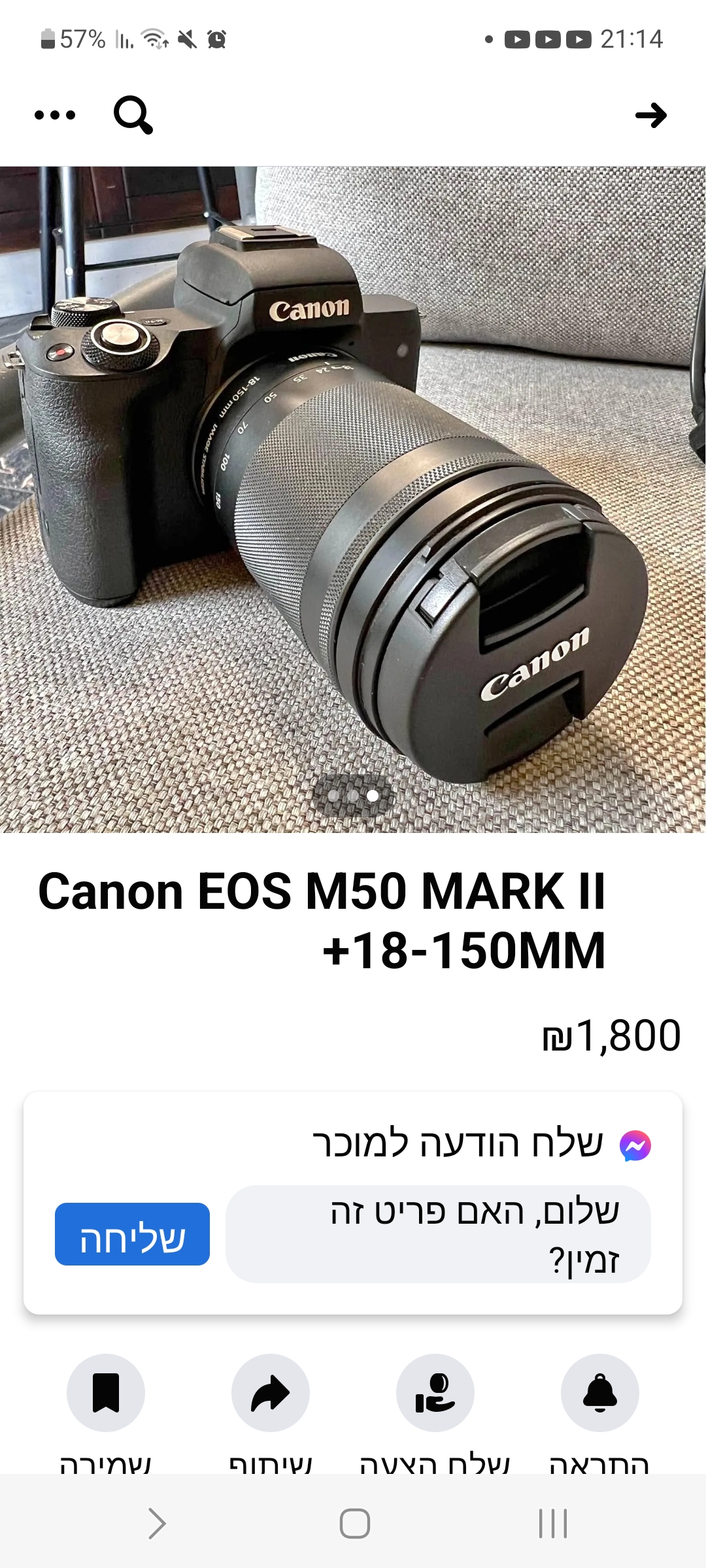Edit the message to seller text field
Viewport: 706px width, 1568px height.
438,1234
